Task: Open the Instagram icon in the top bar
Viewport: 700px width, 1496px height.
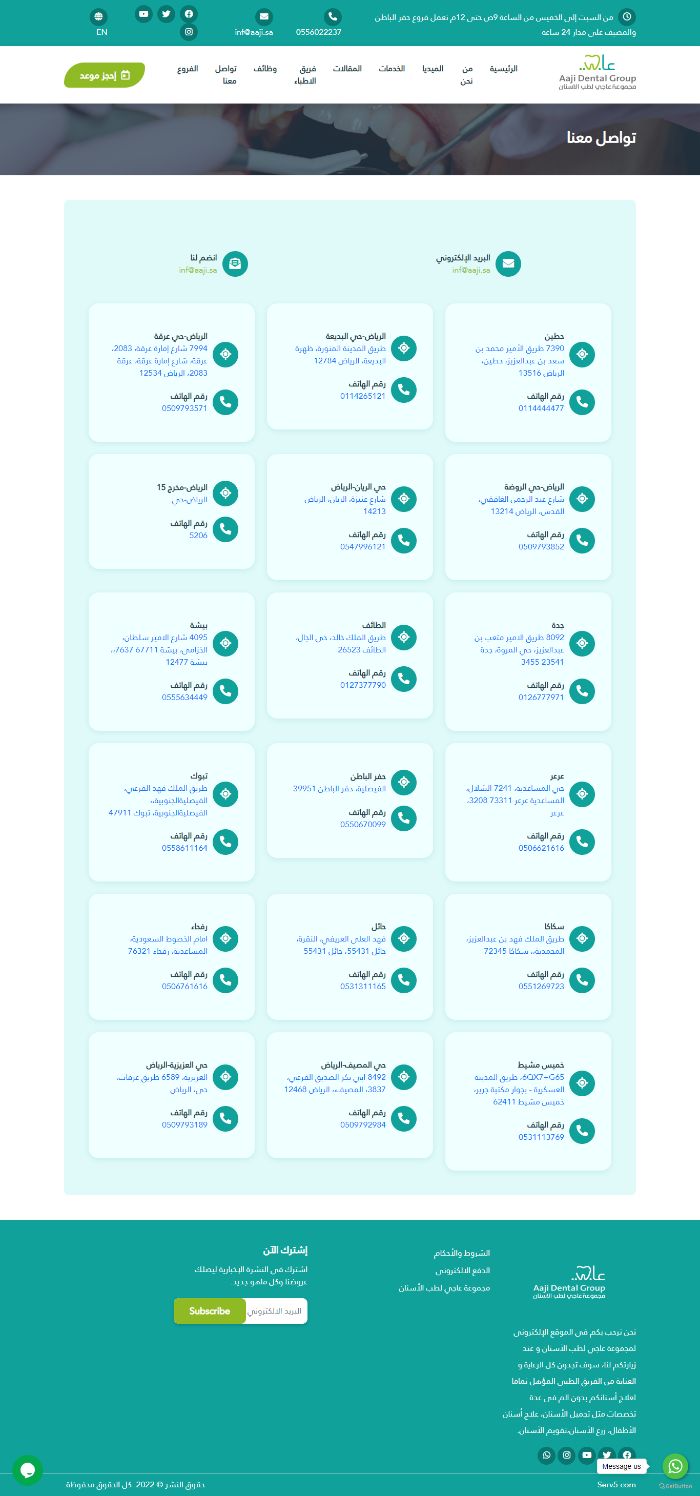Action: click(189, 32)
